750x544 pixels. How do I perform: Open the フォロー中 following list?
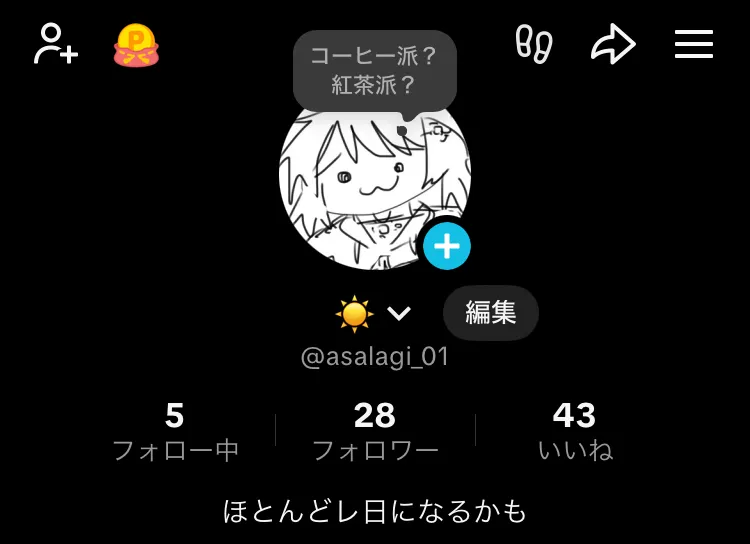[x=175, y=431]
